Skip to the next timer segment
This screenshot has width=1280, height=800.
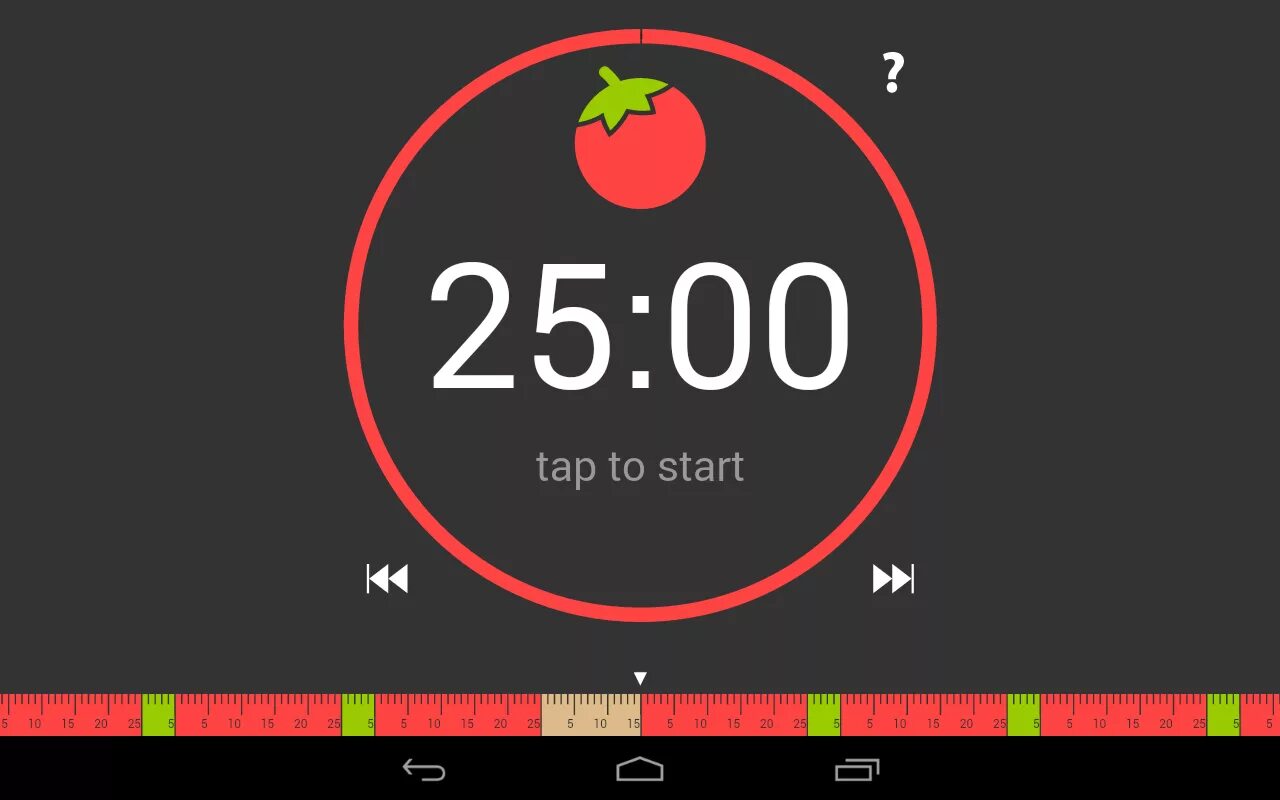(893, 579)
